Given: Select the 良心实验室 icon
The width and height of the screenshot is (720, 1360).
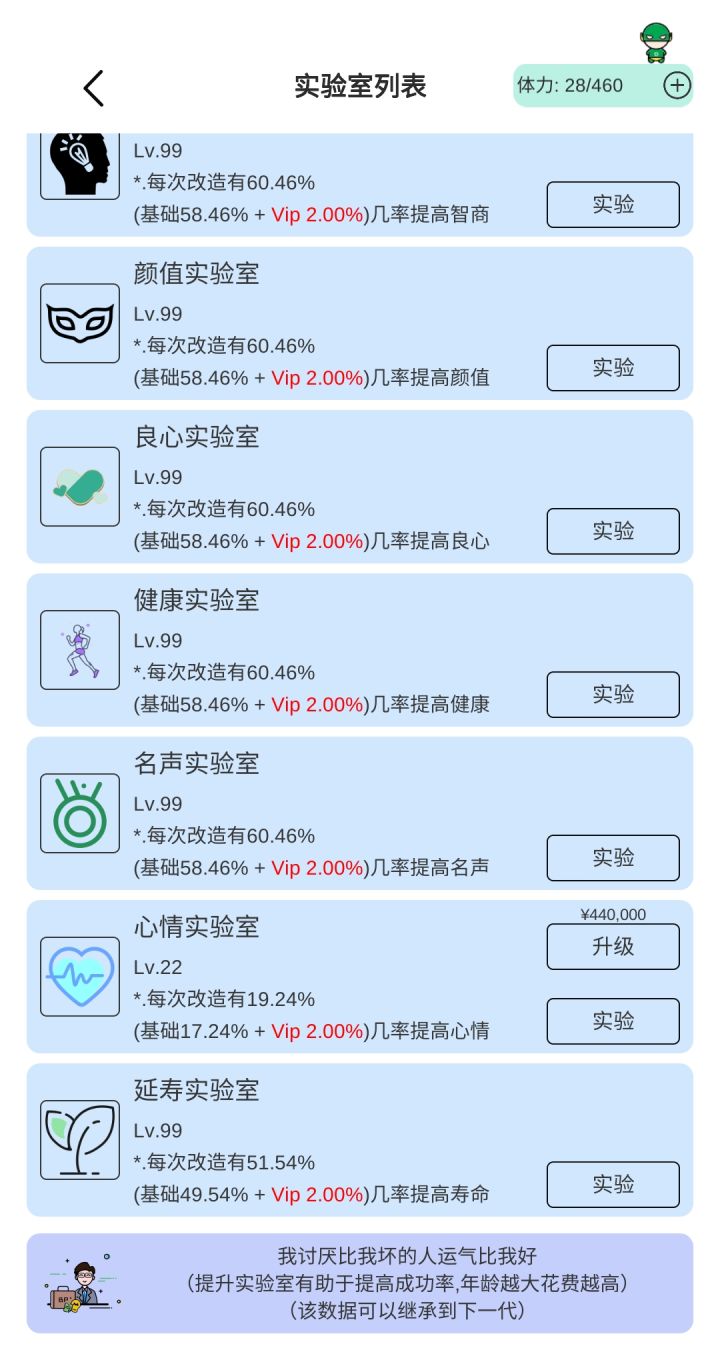Looking at the screenshot, I should pyautogui.click(x=79, y=486).
